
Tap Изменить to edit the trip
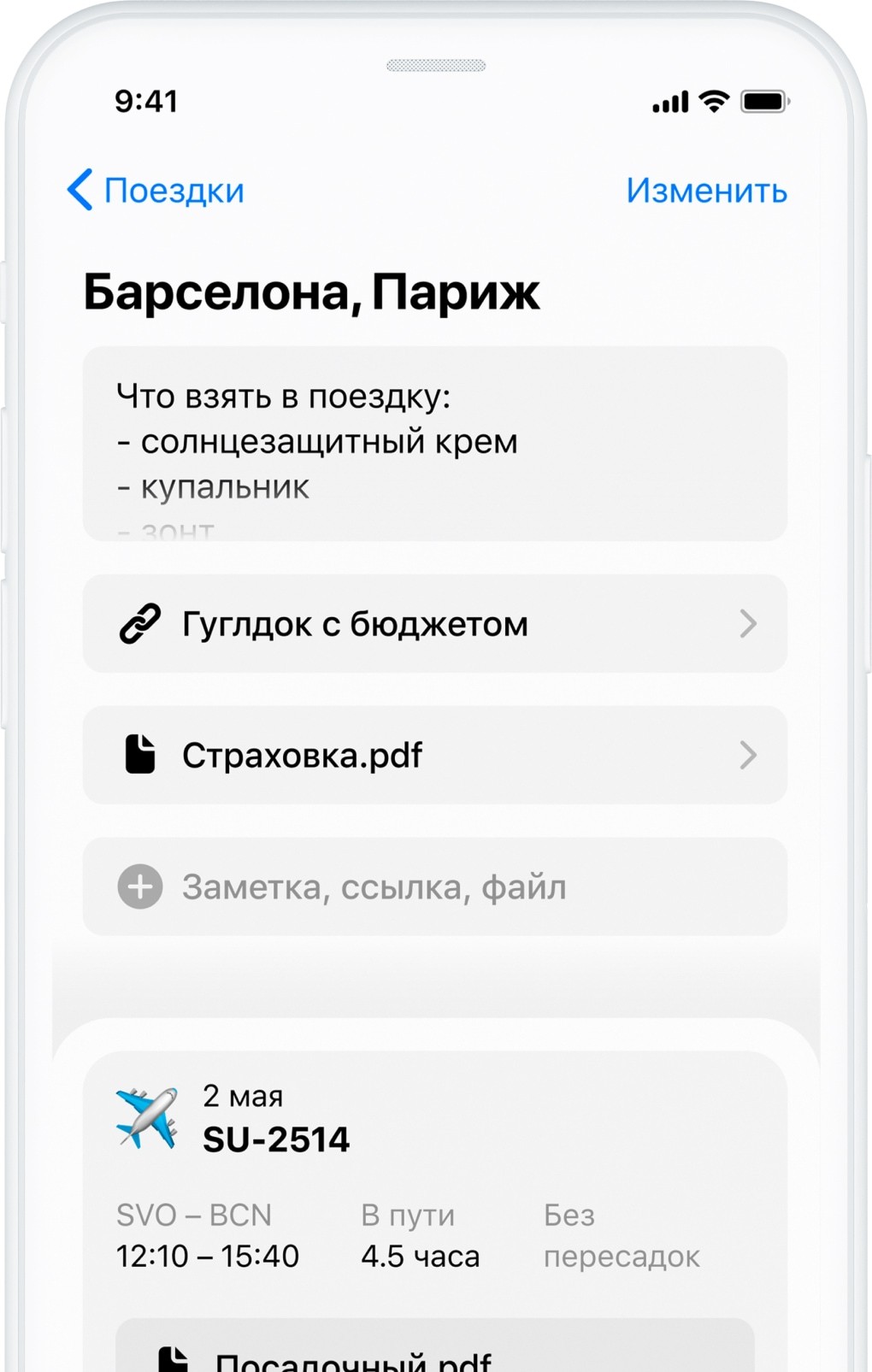click(706, 190)
